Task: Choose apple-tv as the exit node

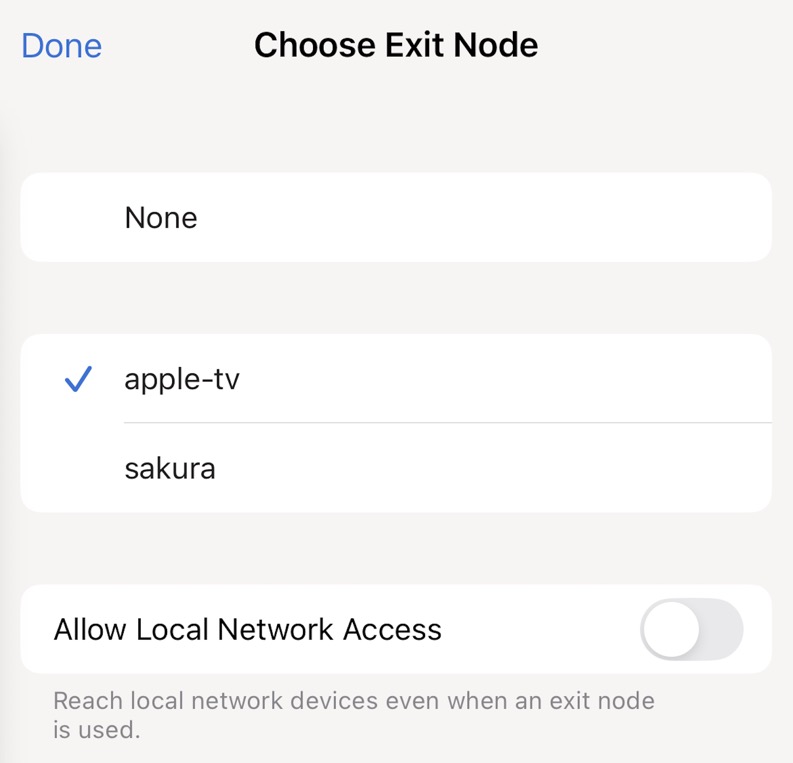Action: pos(395,379)
